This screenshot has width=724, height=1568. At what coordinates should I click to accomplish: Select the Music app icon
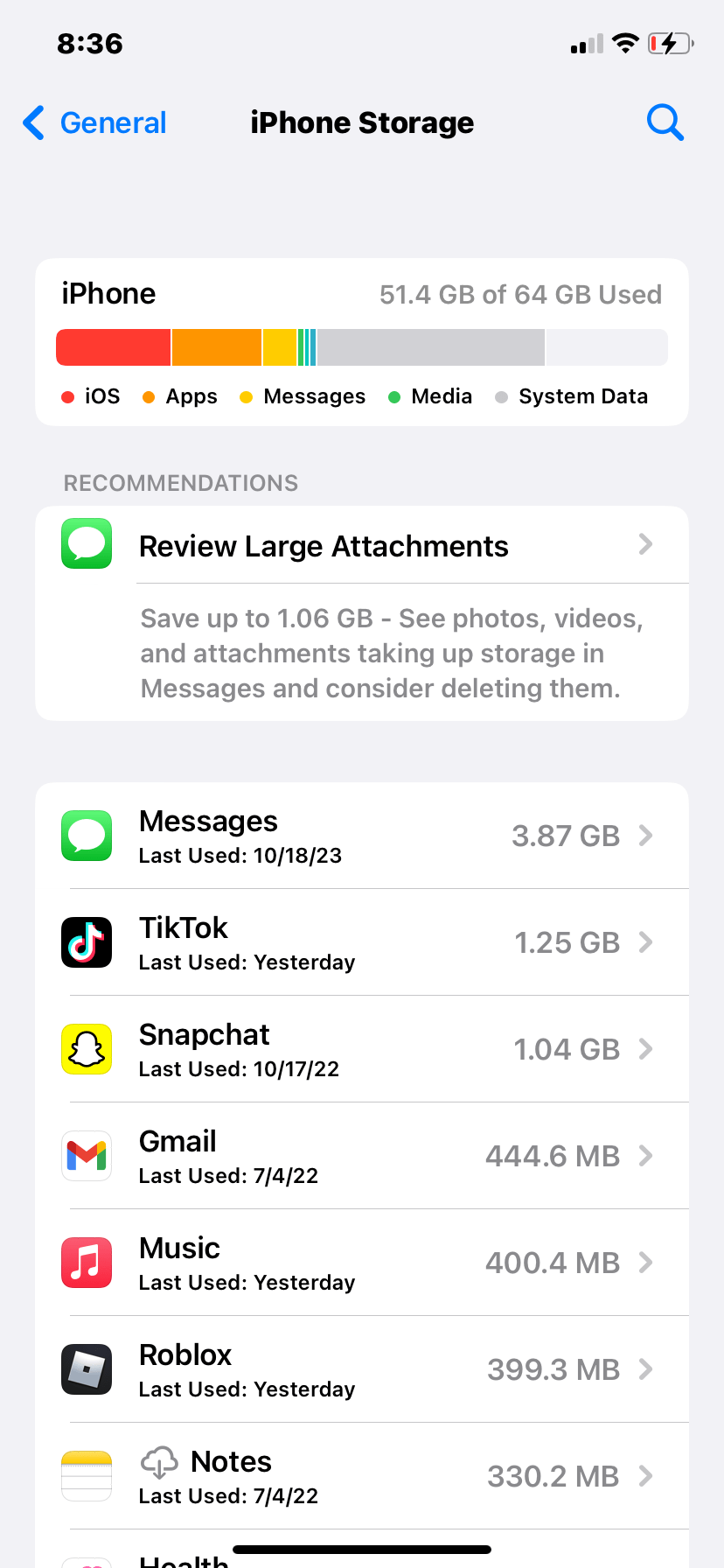pos(87,1263)
